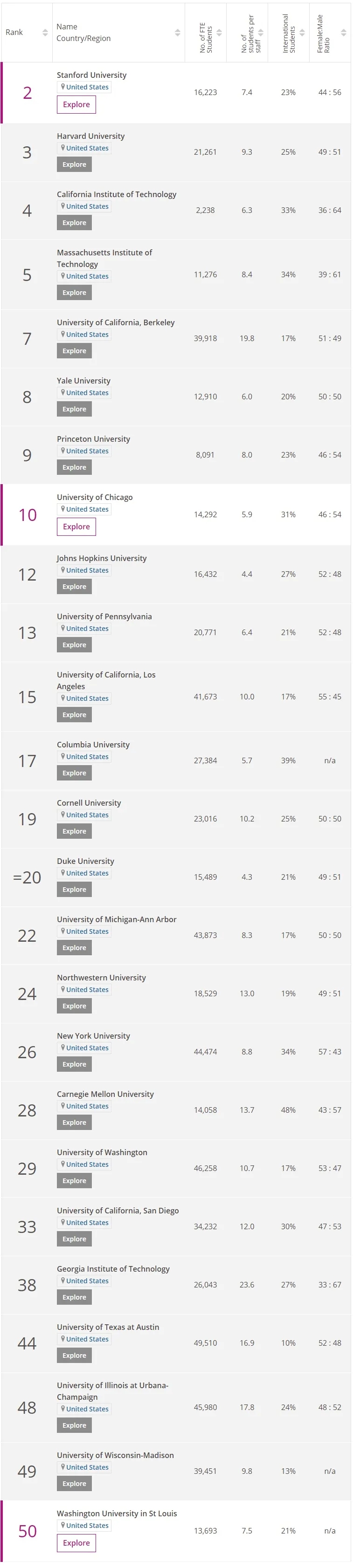
Task: Open Johns Hopkins University link
Action: tap(102, 558)
